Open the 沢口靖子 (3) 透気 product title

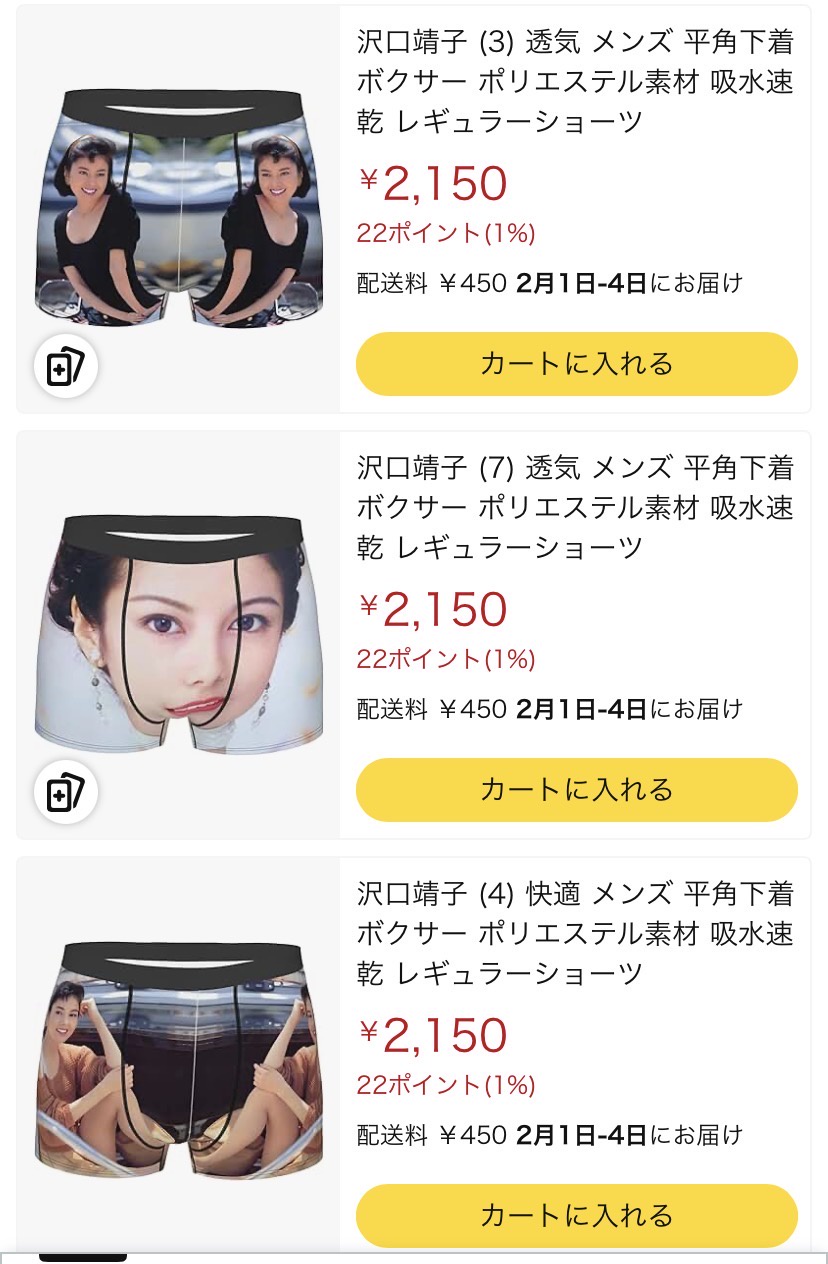click(575, 82)
